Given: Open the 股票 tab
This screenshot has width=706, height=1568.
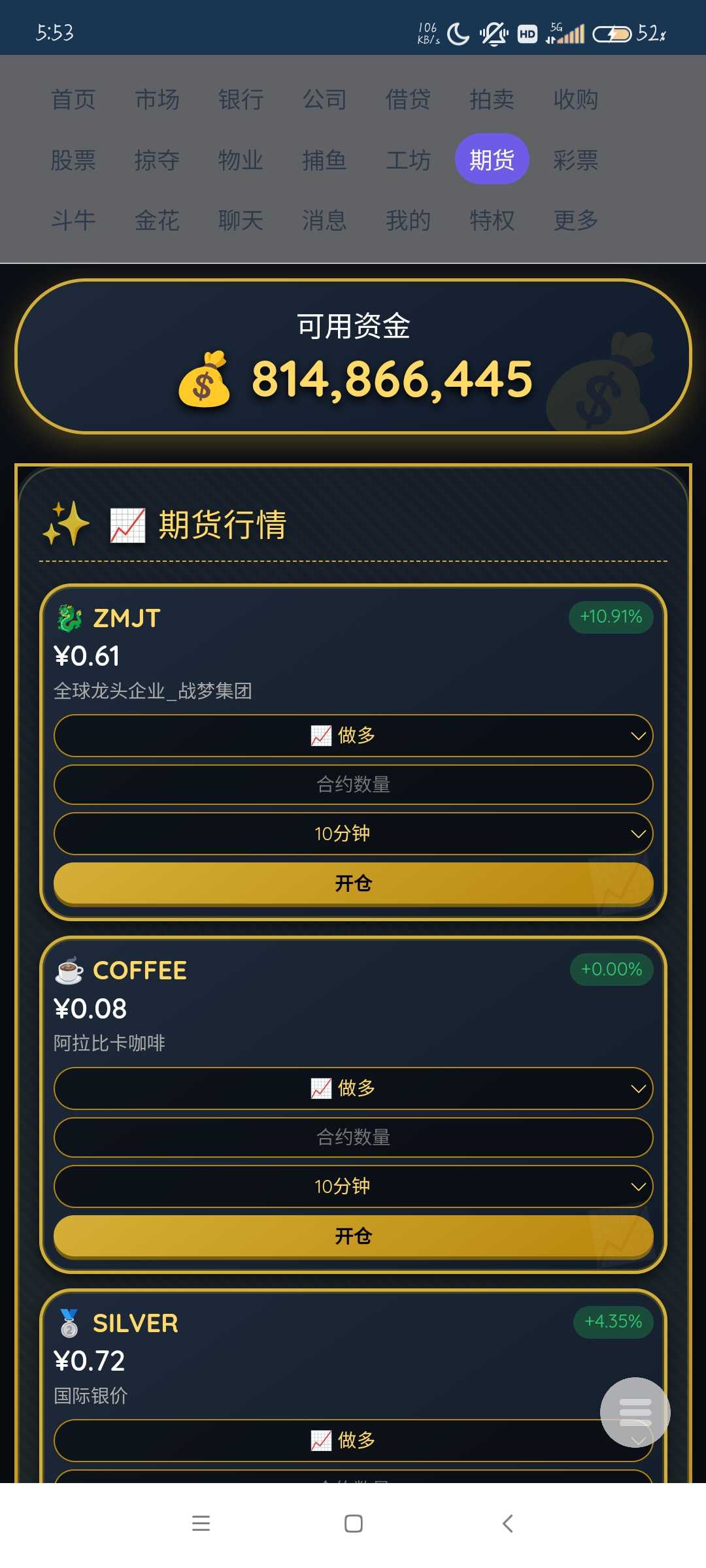Looking at the screenshot, I should [73, 160].
